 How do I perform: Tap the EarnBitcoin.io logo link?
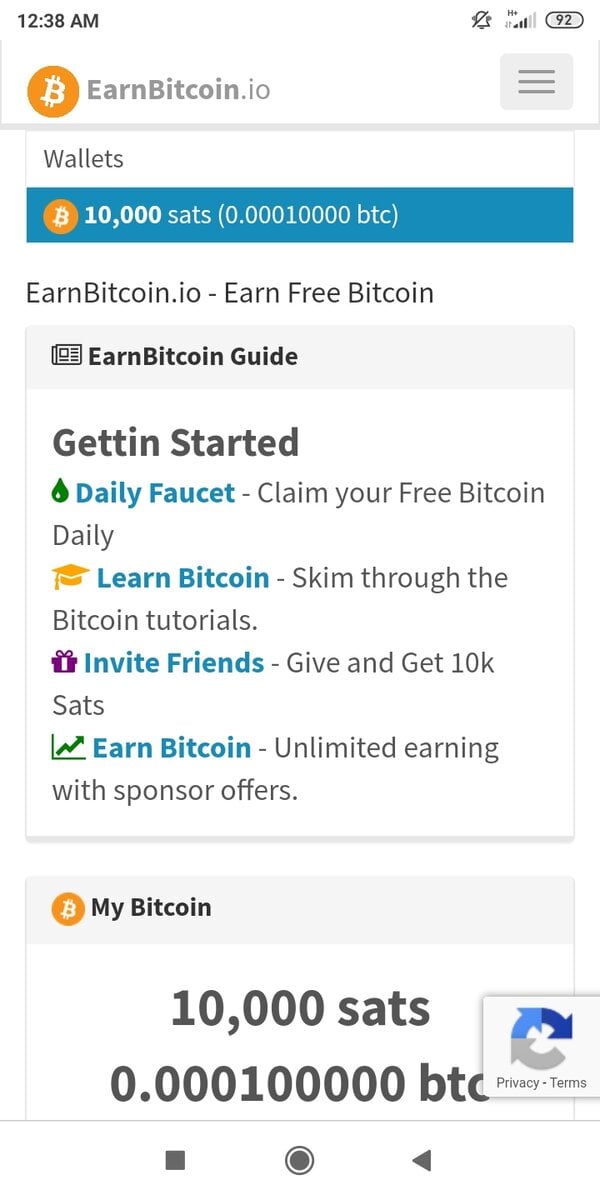tap(150, 90)
